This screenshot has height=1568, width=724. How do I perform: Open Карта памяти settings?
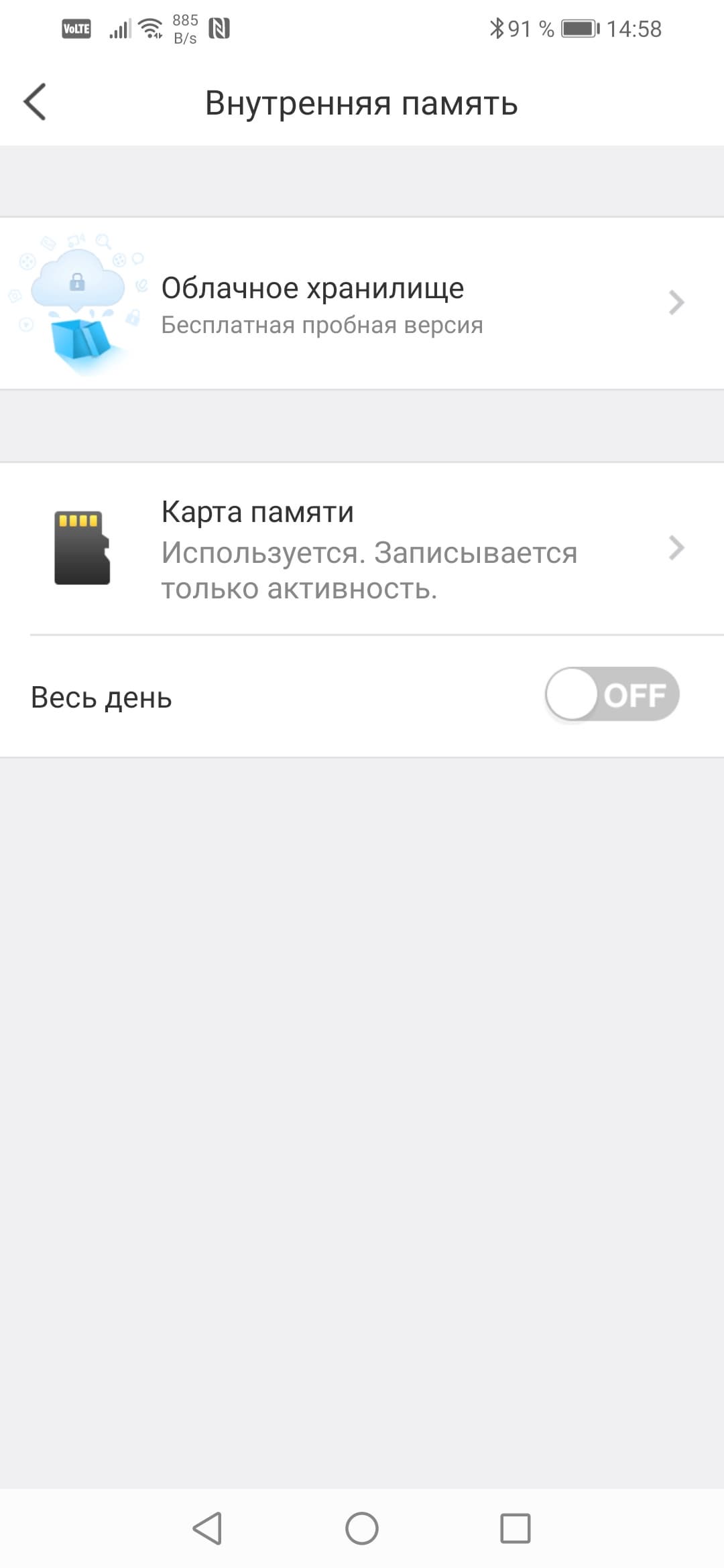pyautogui.click(x=362, y=549)
